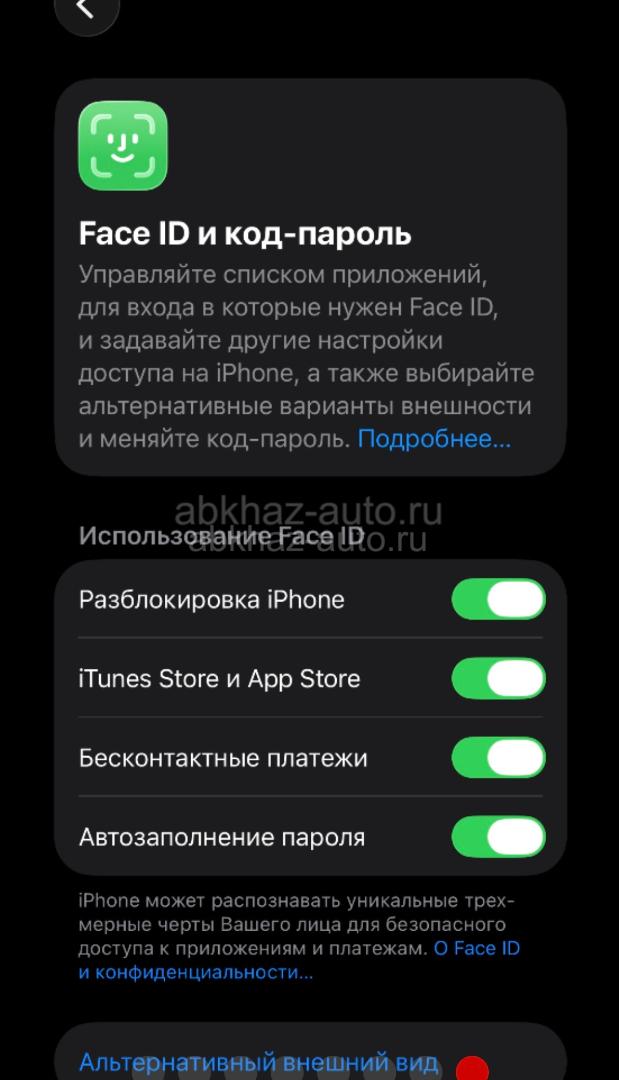Set up Альтернативный внешний вид
This screenshot has width=619, height=1080.
(258, 1062)
